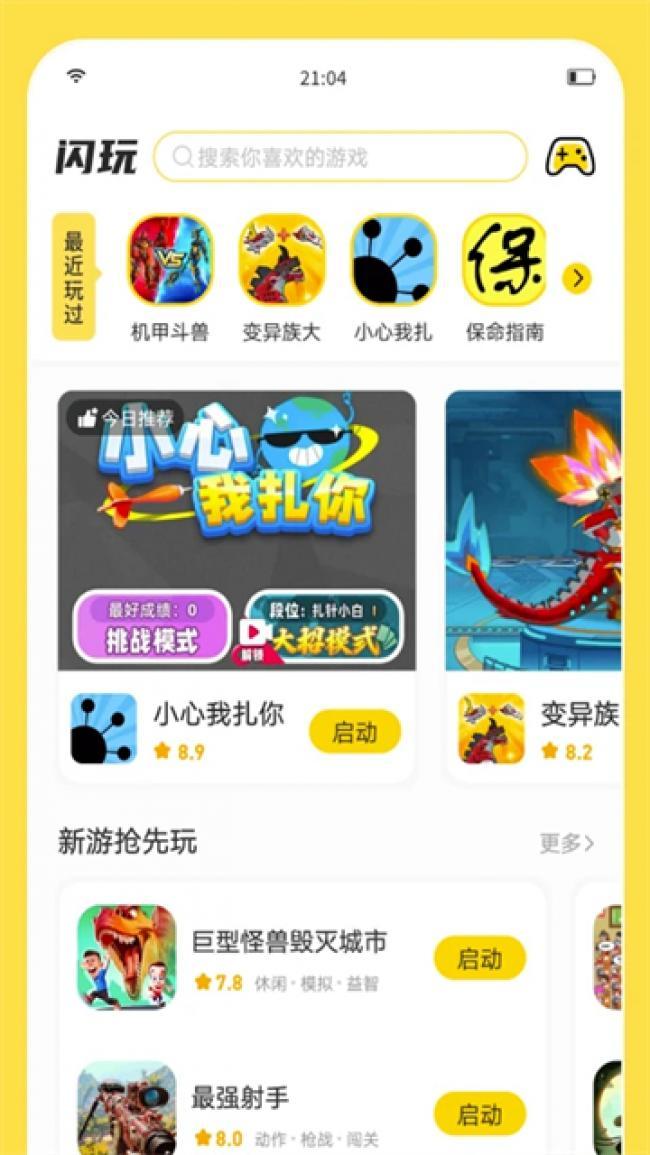Open 最强射手 game details
Image resolution: width=650 pixels, height=1155 pixels.
(240, 1098)
